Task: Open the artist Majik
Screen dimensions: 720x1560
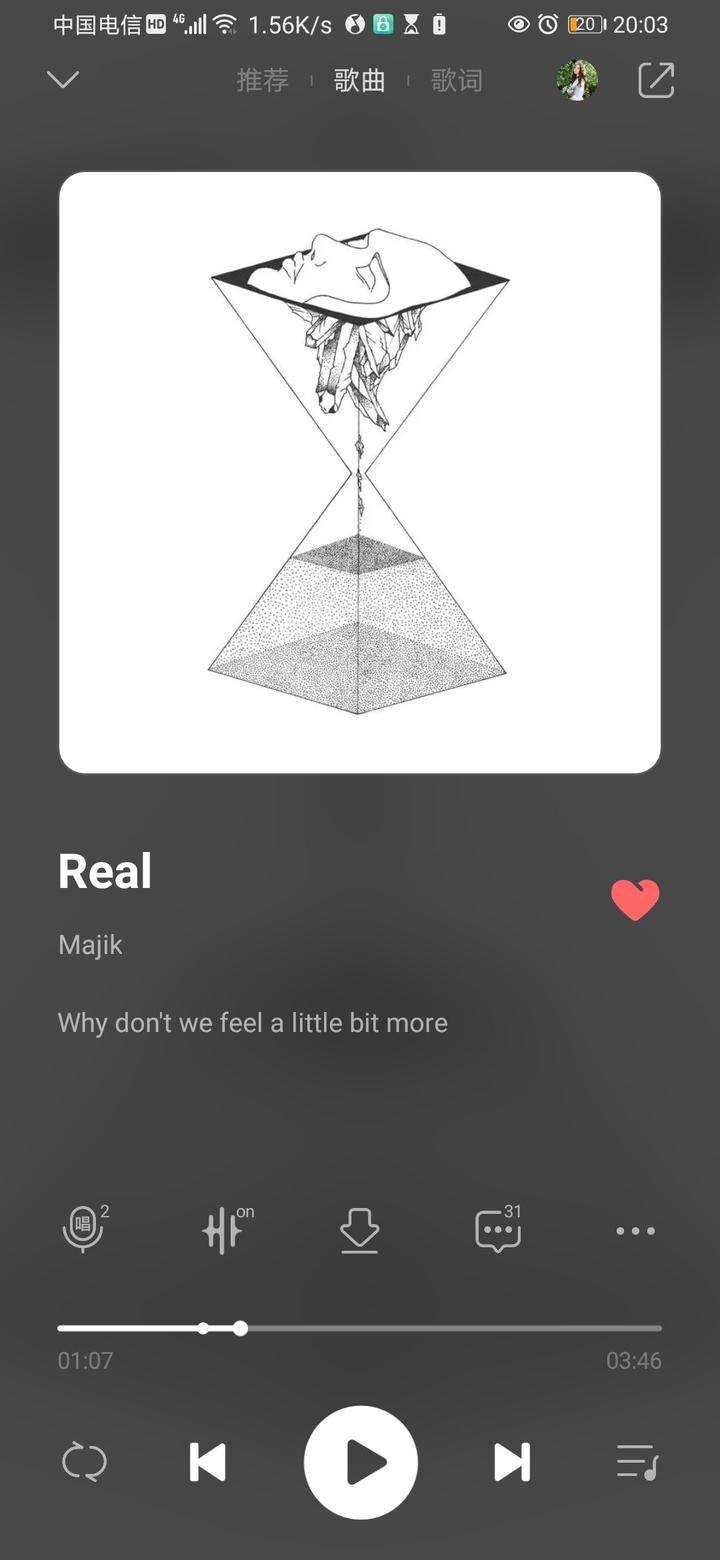Action: click(x=90, y=944)
